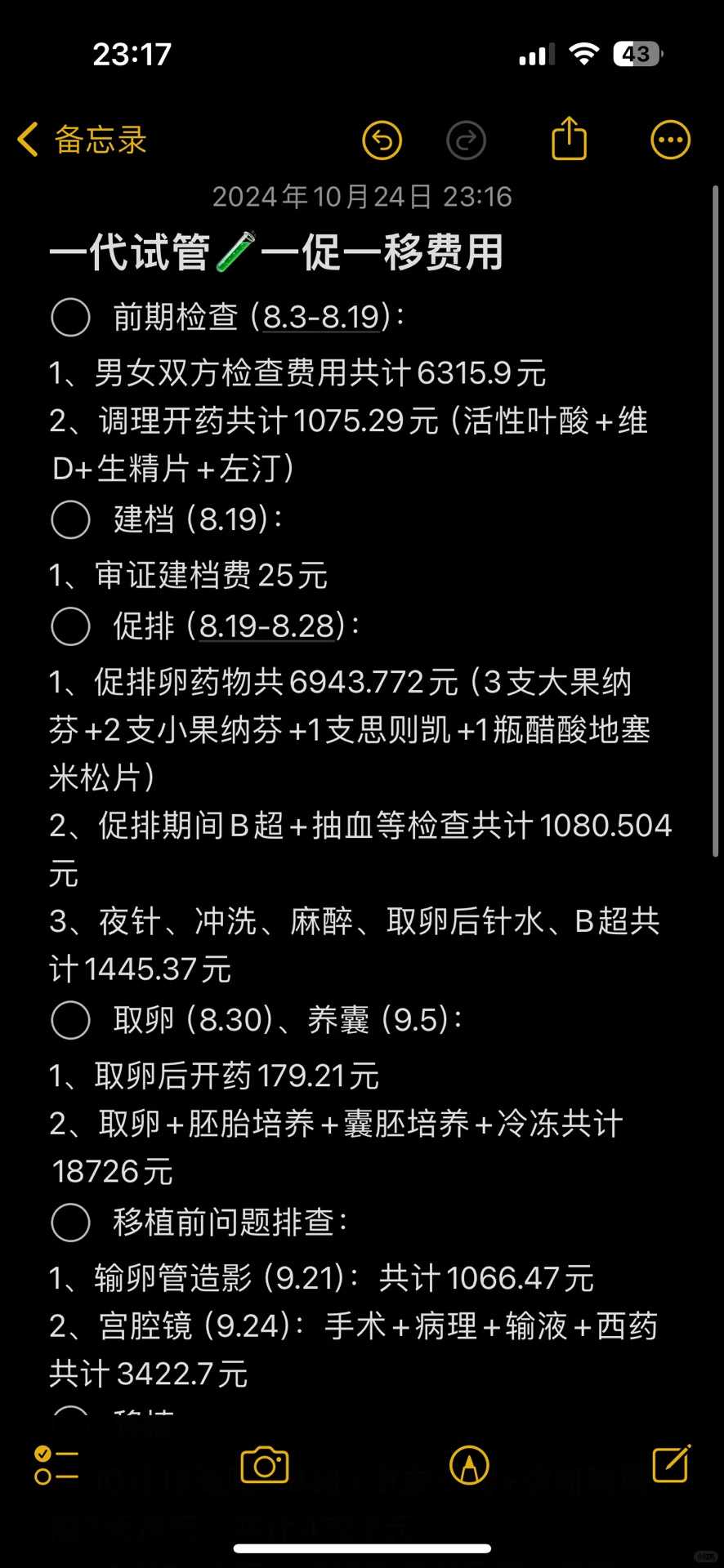Tap the redo icon

467,140
